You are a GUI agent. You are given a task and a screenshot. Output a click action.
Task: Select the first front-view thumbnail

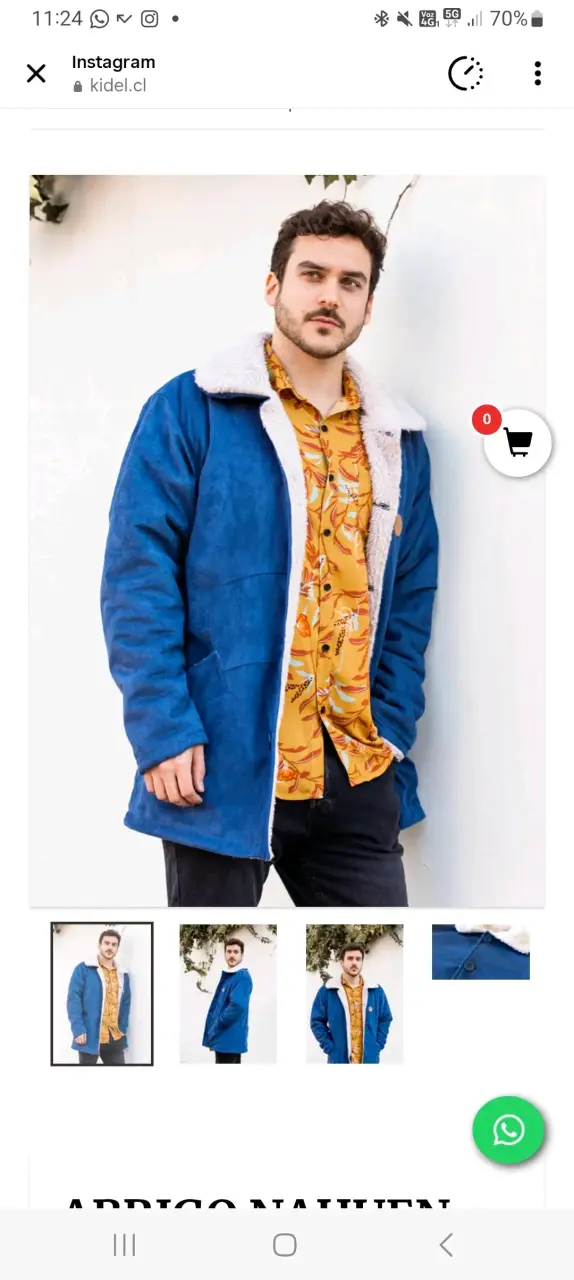[102, 994]
